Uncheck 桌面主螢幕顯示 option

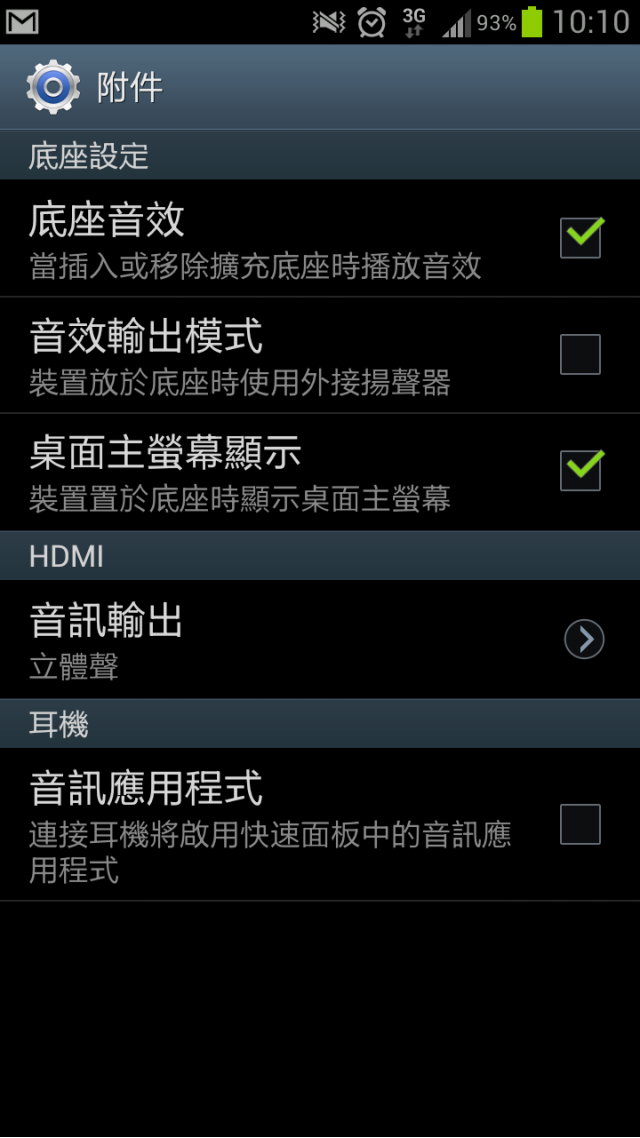pos(581,471)
